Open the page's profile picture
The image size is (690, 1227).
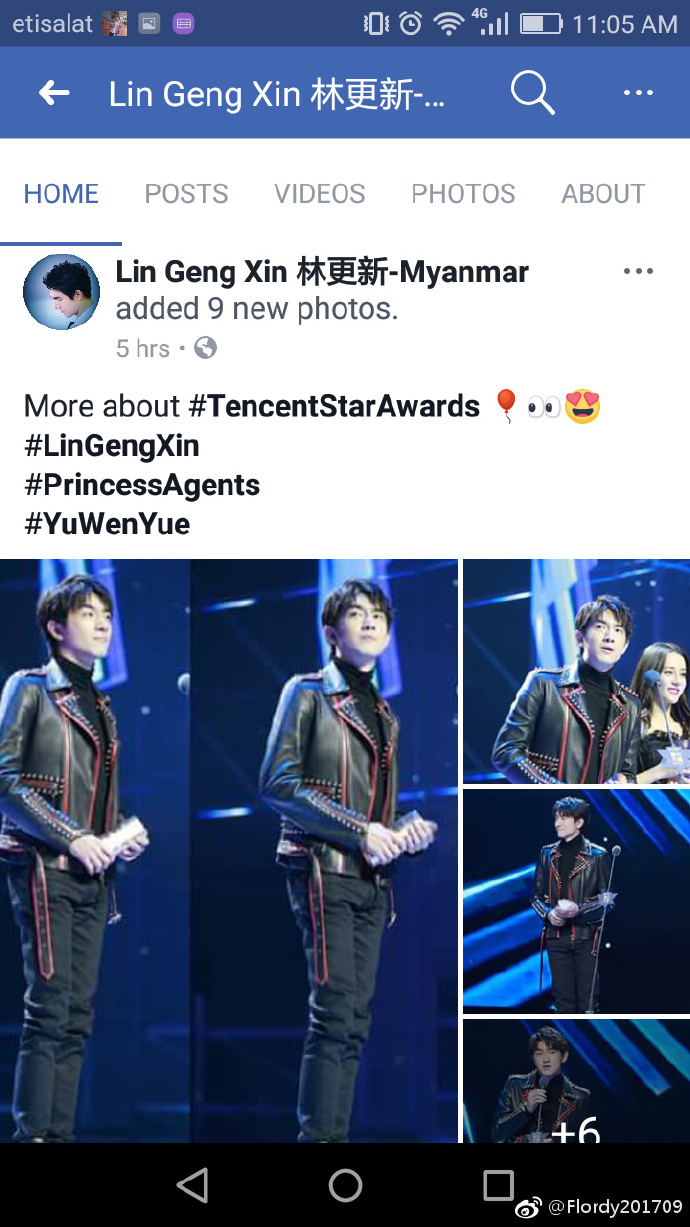point(61,292)
